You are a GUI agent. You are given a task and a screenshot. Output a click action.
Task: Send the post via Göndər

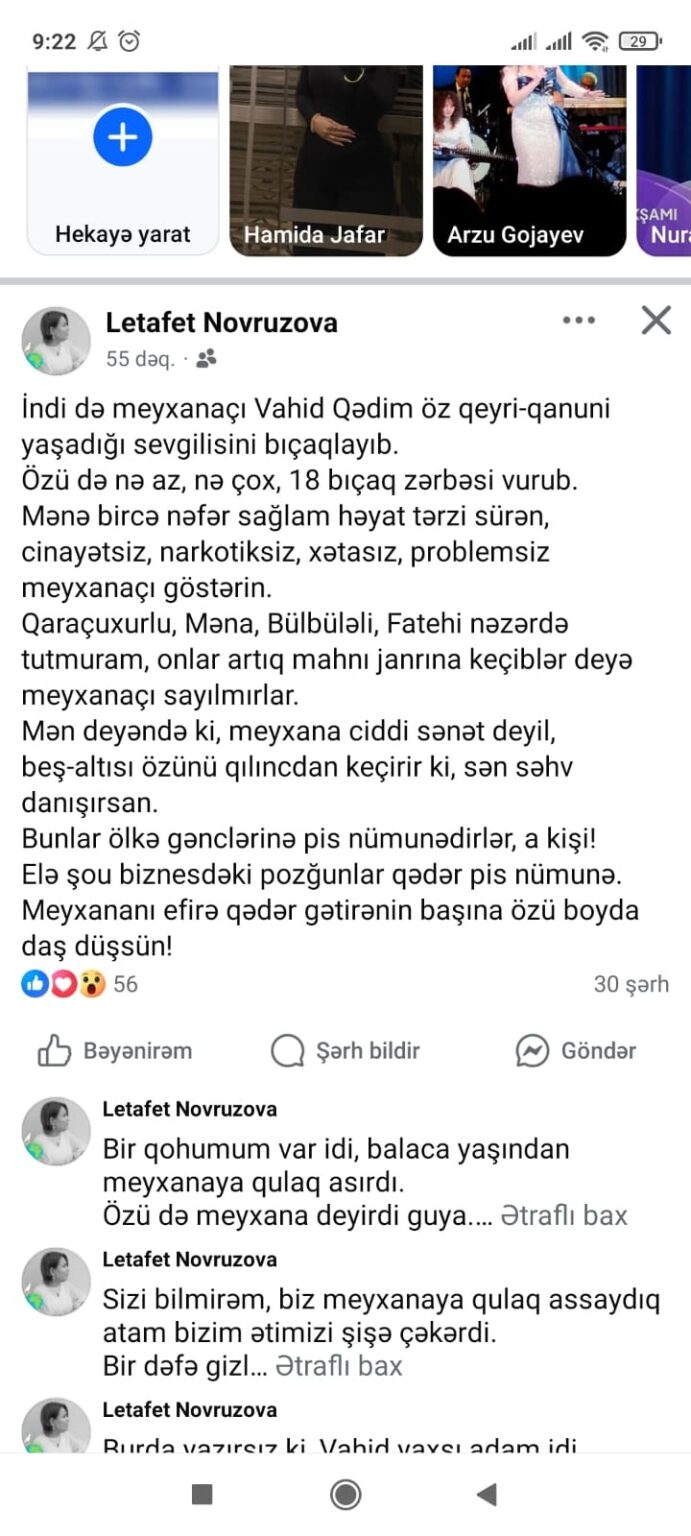coord(576,1051)
